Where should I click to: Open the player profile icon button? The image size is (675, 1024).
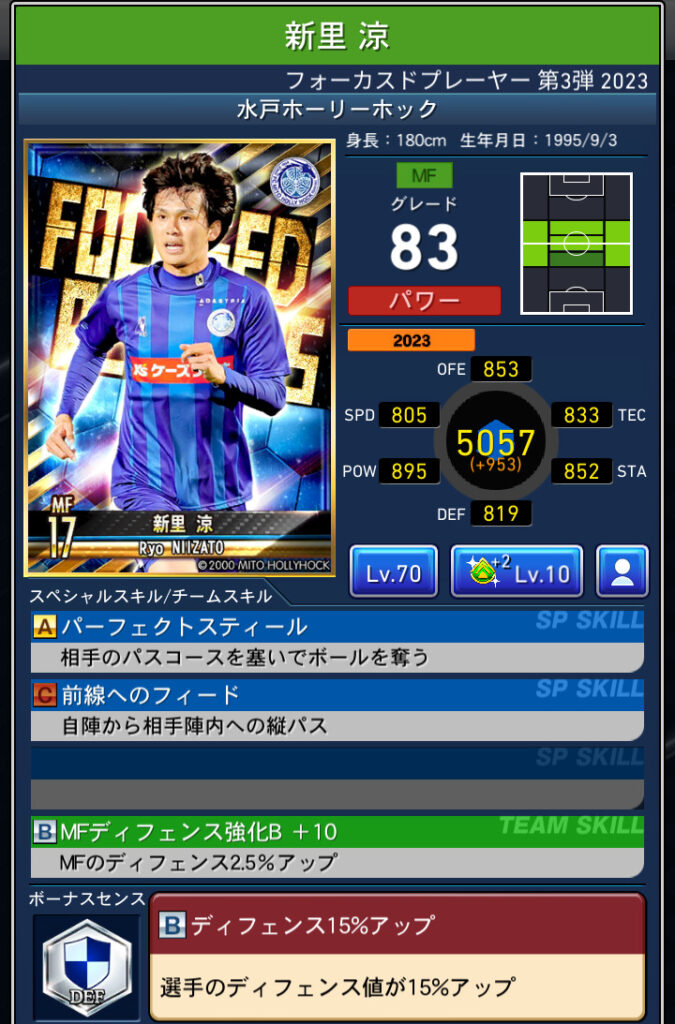tap(622, 572)
